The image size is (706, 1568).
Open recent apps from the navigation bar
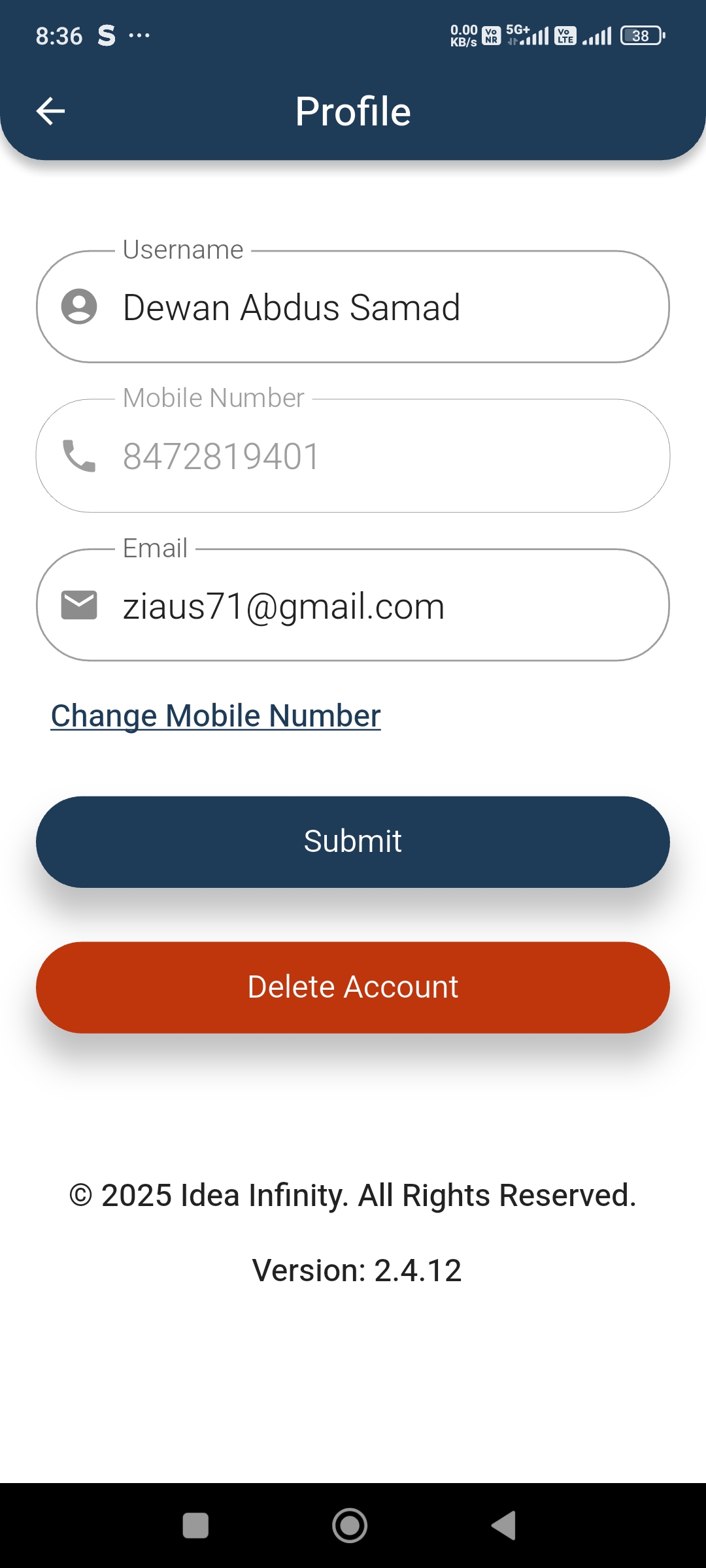pos(195,1526)
